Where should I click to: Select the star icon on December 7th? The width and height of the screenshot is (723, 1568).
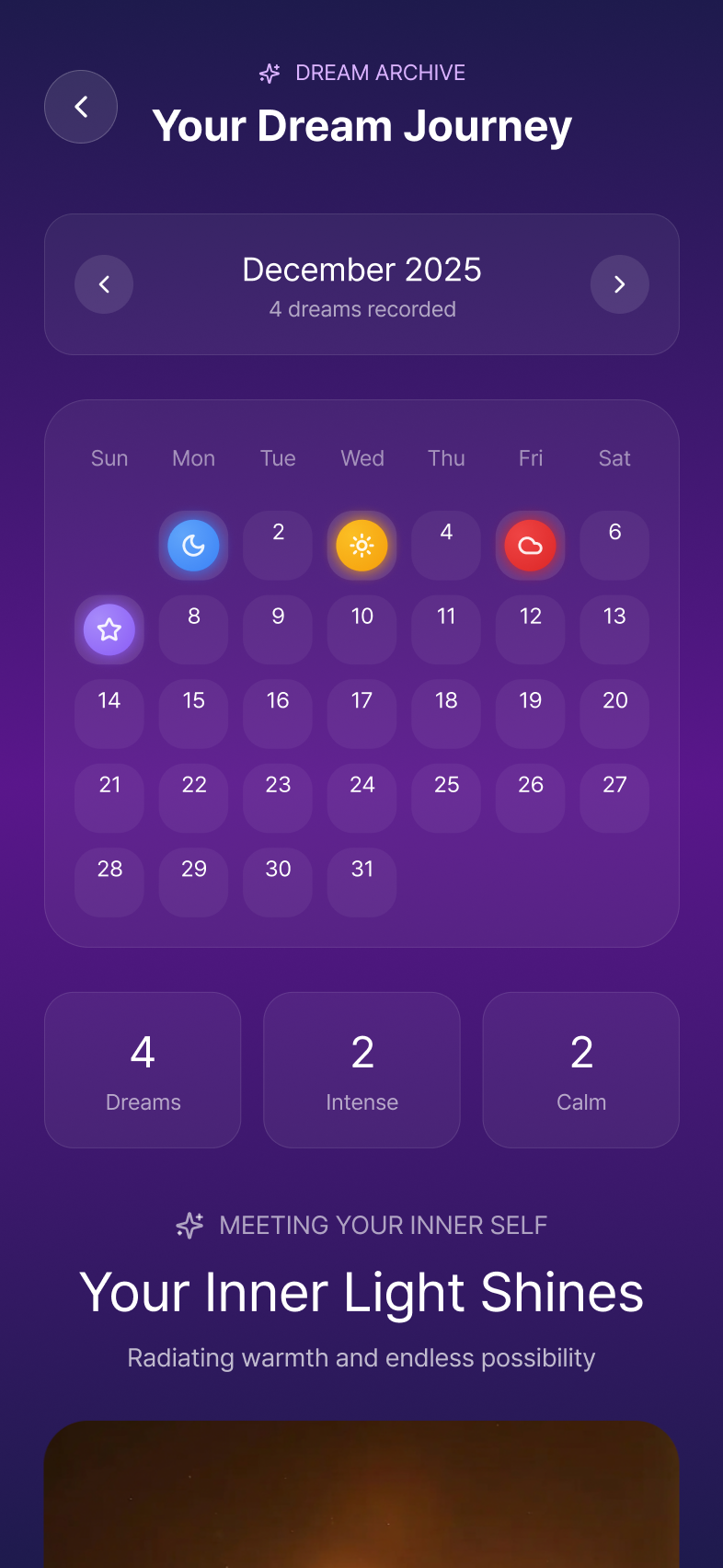(109, 629)
